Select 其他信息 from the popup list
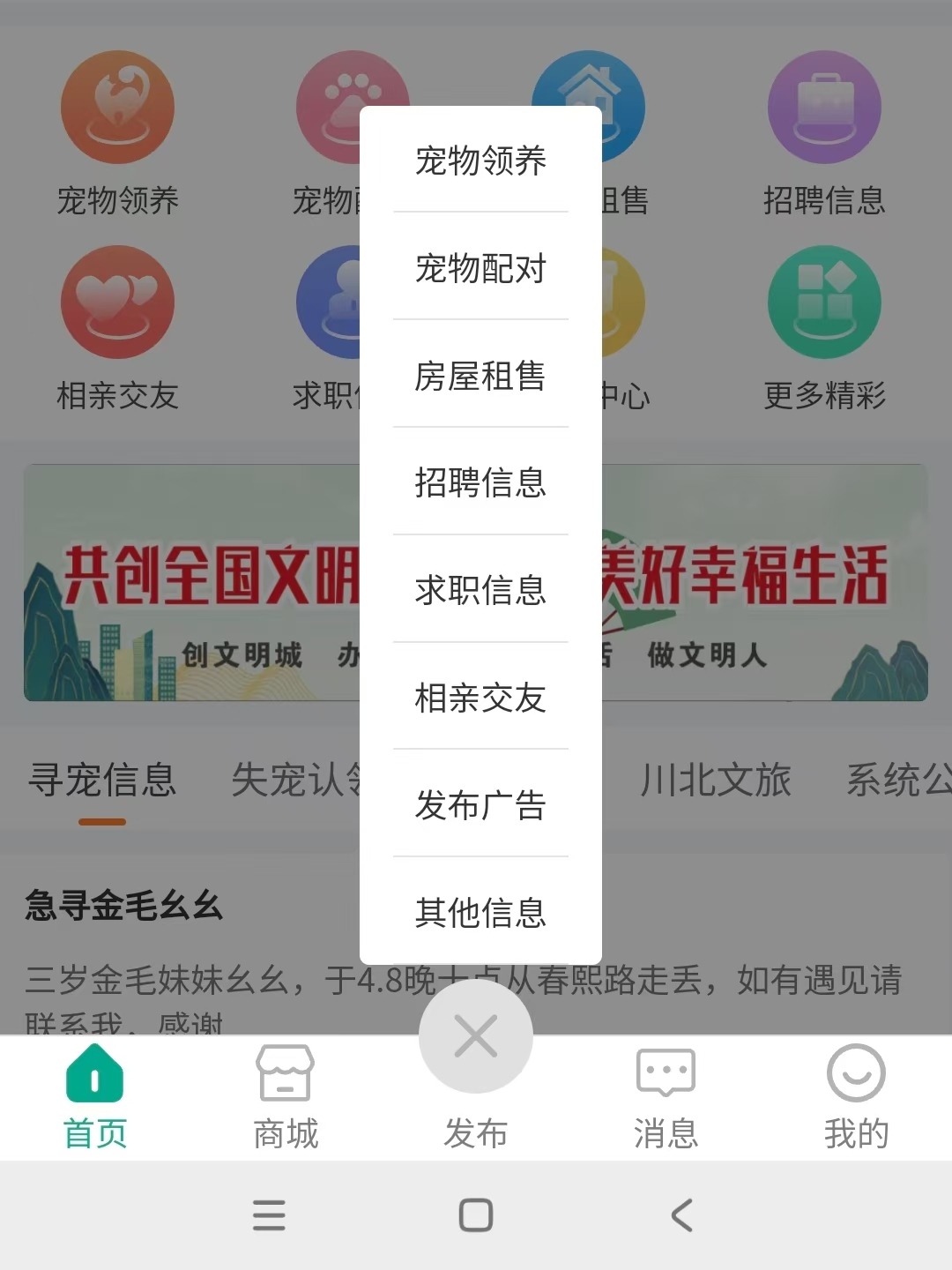 (x=480, y=912)
